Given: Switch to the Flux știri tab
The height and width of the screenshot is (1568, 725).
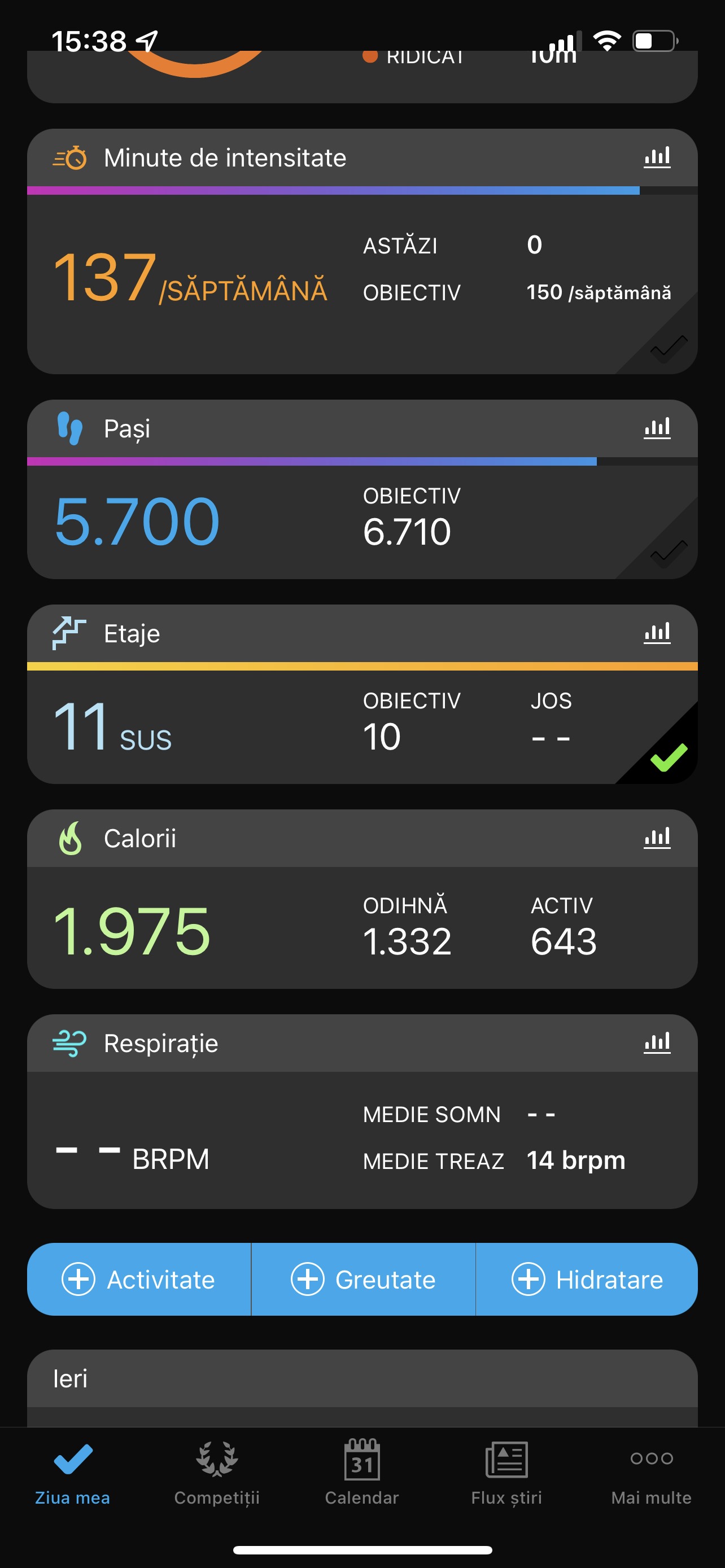Looking at the screenshot, I should coord(506,1472).
